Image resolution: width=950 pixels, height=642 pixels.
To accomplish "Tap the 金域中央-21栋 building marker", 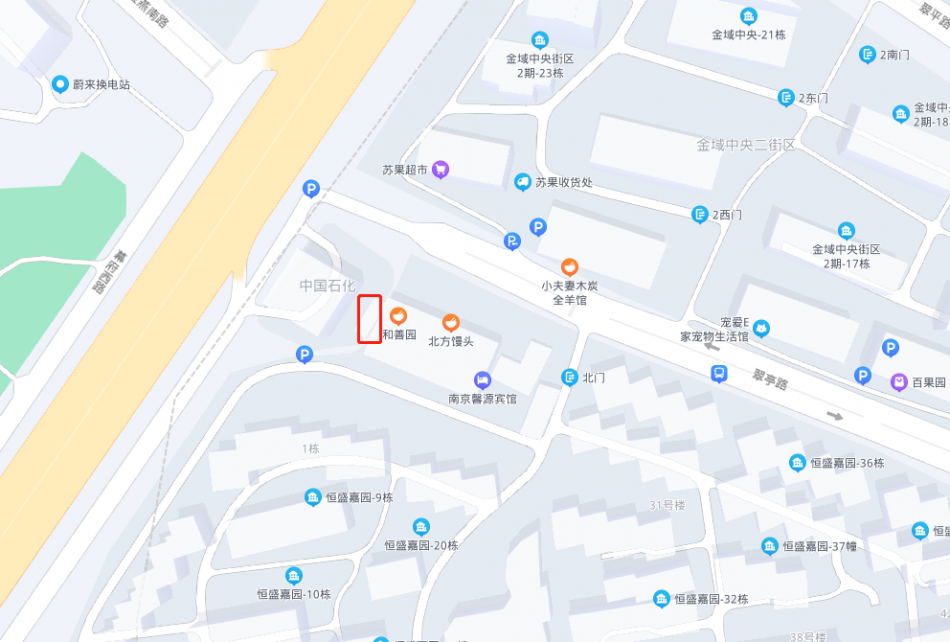I will [749, 16].
